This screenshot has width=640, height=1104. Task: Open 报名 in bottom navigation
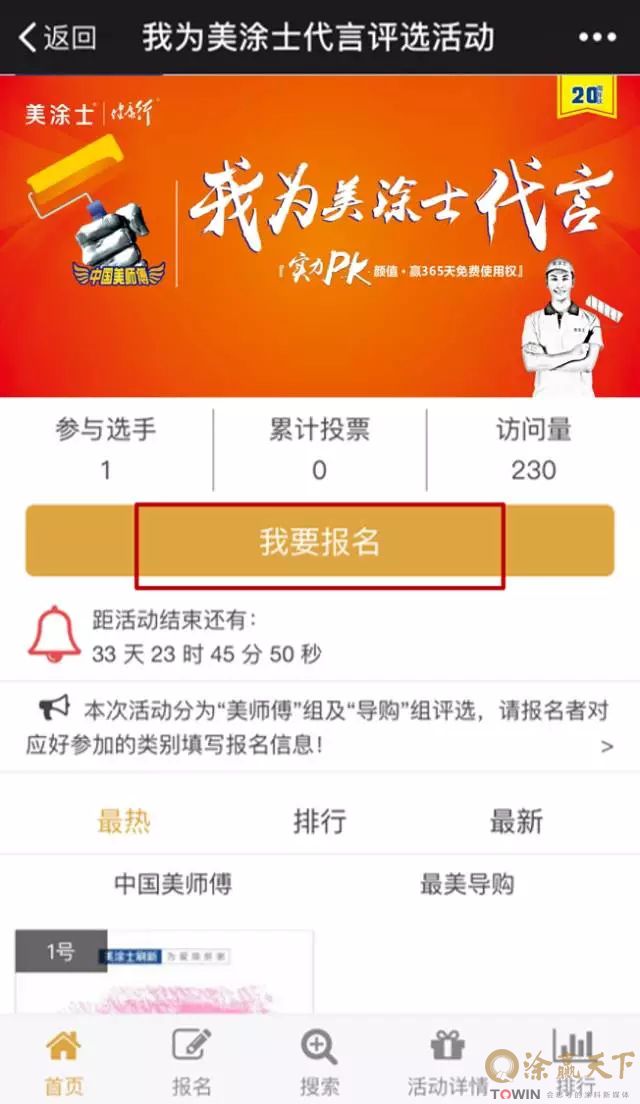tap(191, 1062)
